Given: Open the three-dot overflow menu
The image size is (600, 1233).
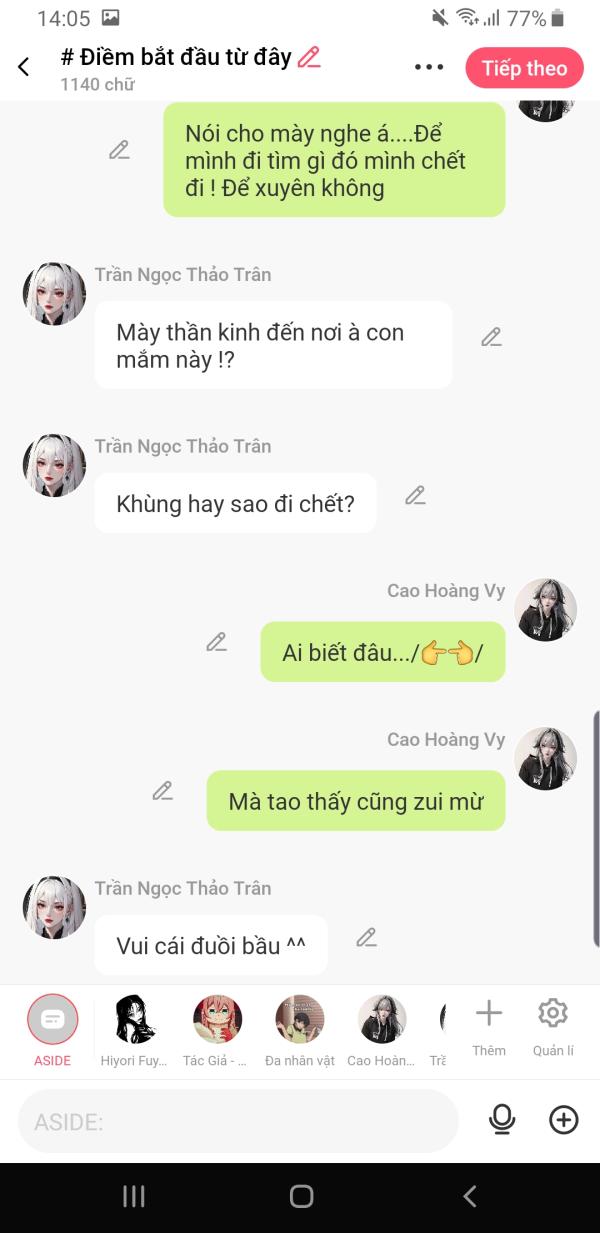Looking at the screenshot, I should [x=428, y=68].
